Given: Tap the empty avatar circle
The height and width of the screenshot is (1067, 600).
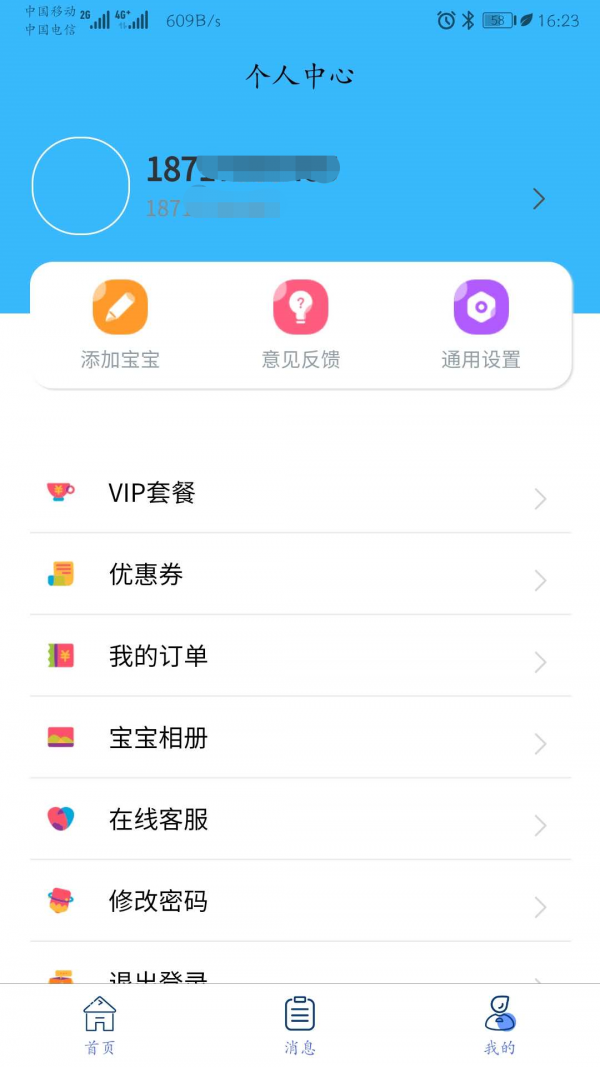Looking at the screenshot, I should pos(81,186).
